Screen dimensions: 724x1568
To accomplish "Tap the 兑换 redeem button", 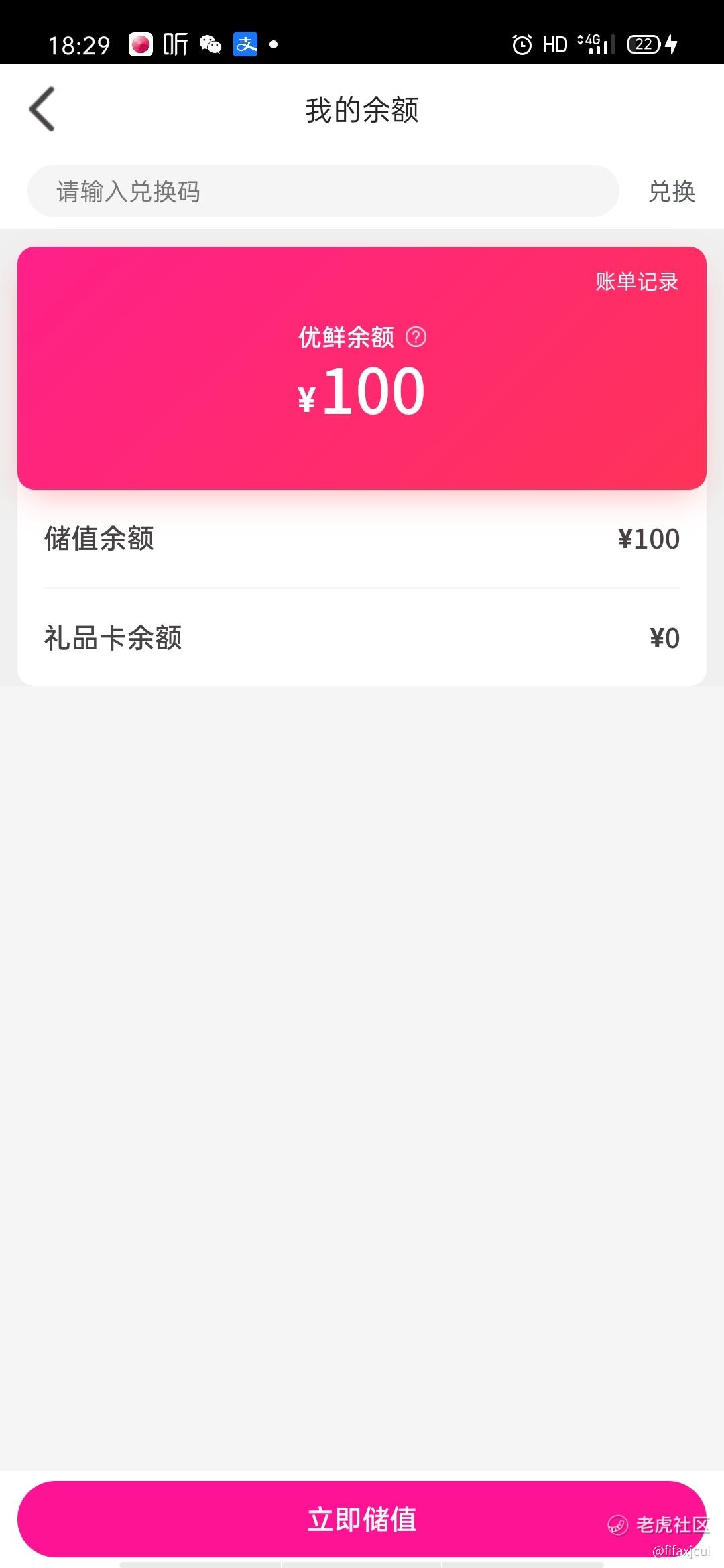I will click(671, 192).
